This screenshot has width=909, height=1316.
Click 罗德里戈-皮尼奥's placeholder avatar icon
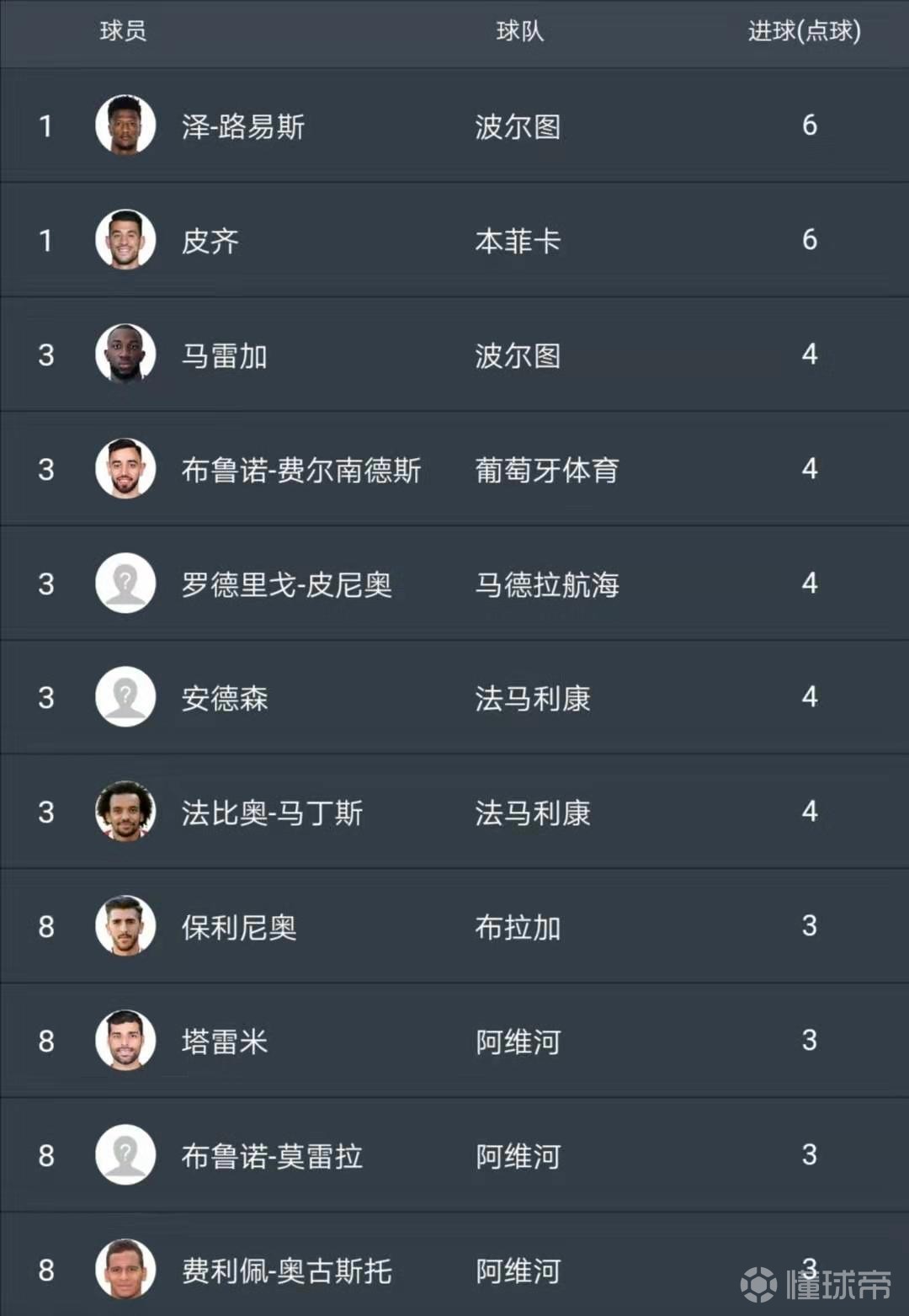coord(125,583)
